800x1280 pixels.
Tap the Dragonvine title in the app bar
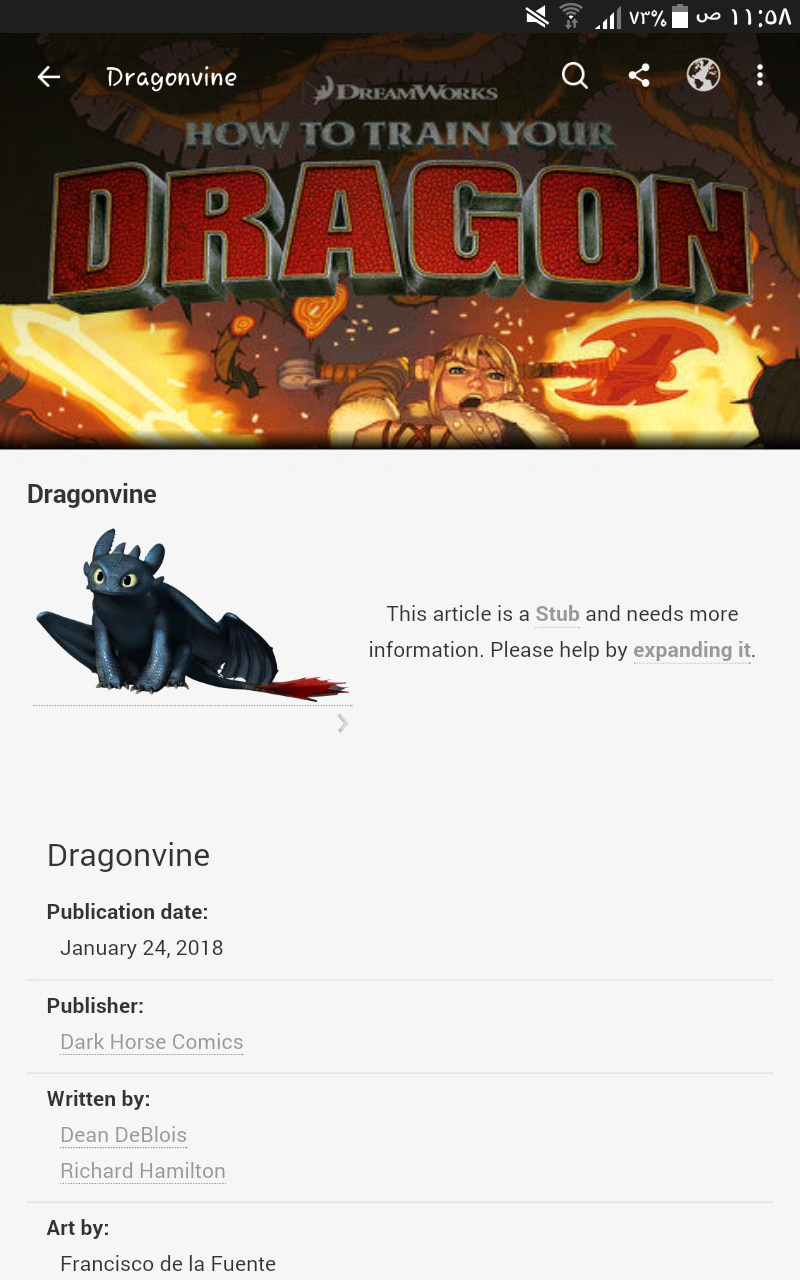click(x=171, y=76)
